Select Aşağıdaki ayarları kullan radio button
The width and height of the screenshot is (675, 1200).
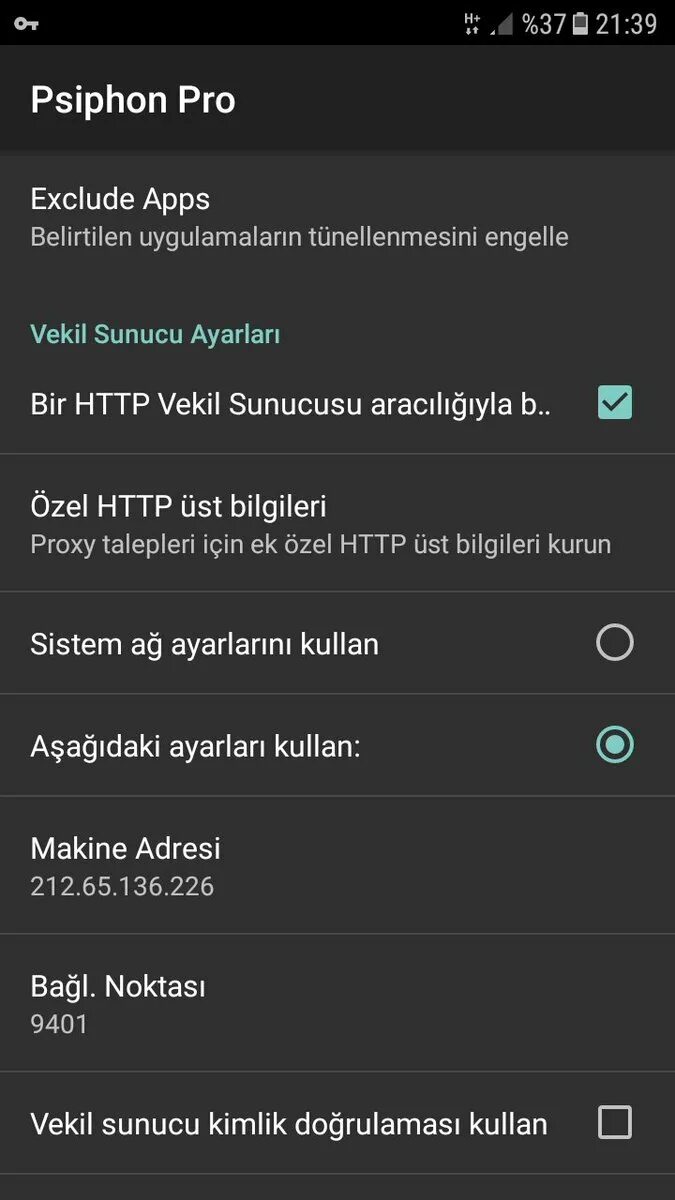614,745
